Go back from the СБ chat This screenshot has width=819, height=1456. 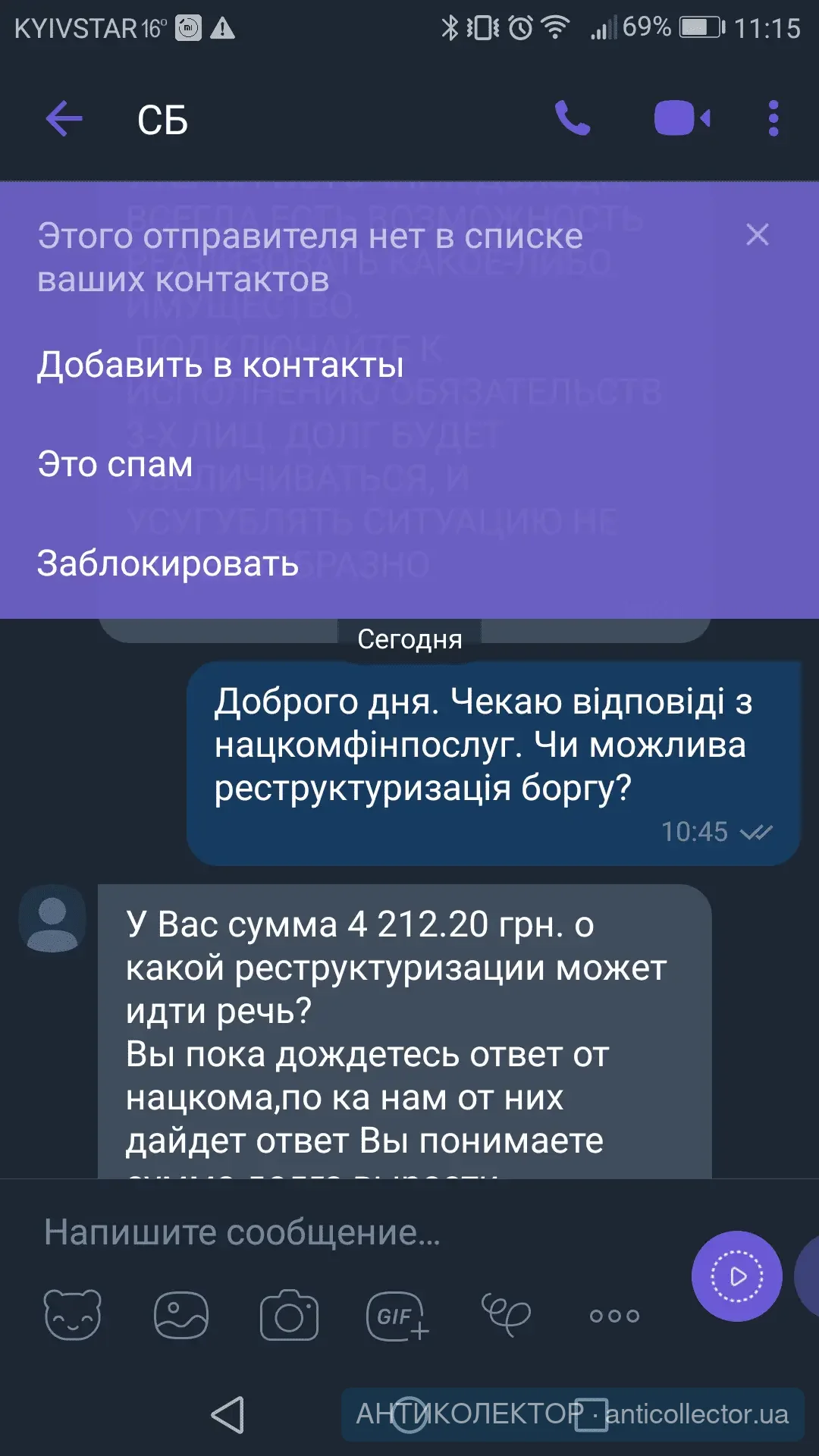[x=64, y=119]
